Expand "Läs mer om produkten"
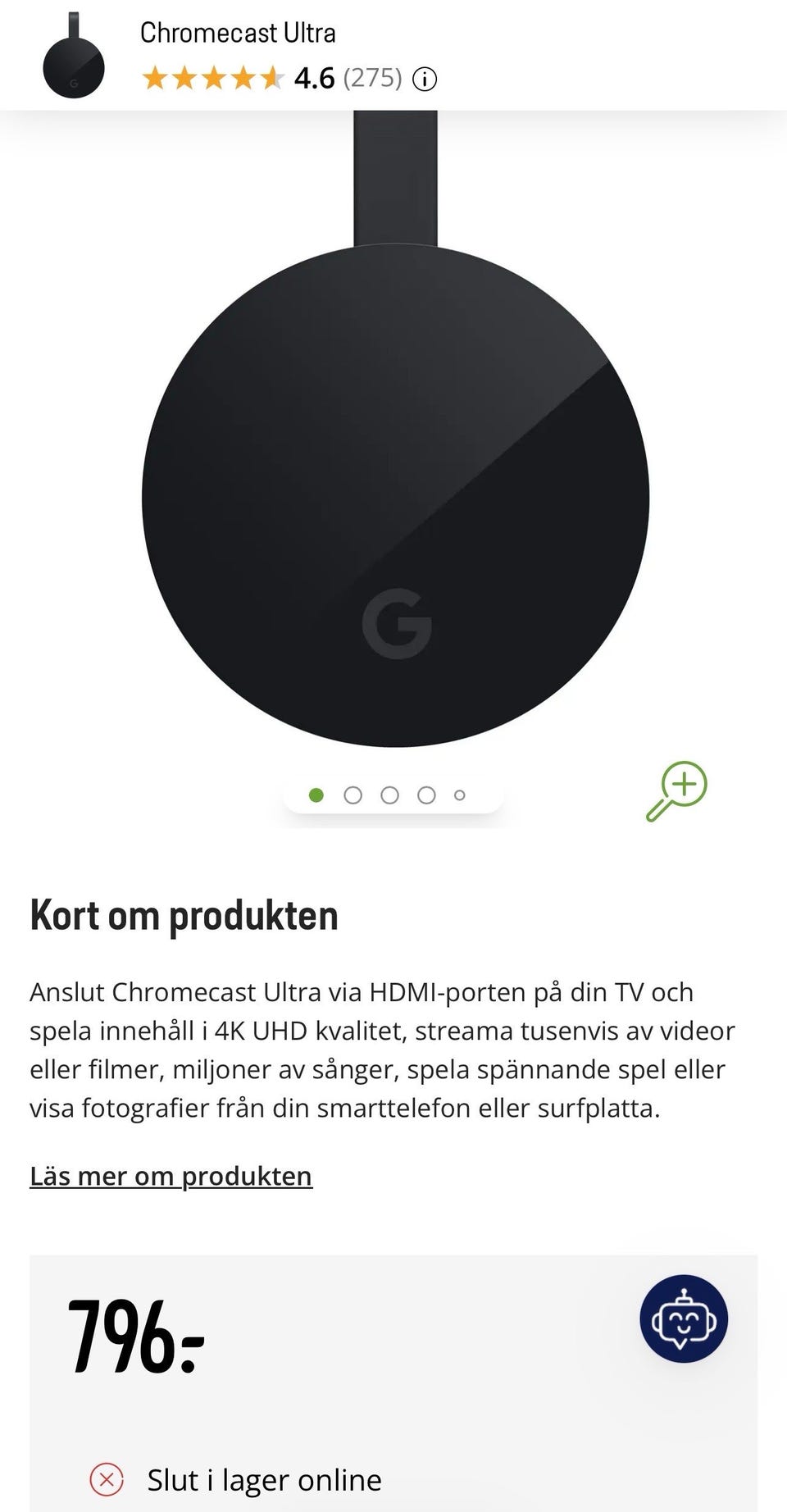Viewport: 787px width, 1512px height. coord(171,1176)
